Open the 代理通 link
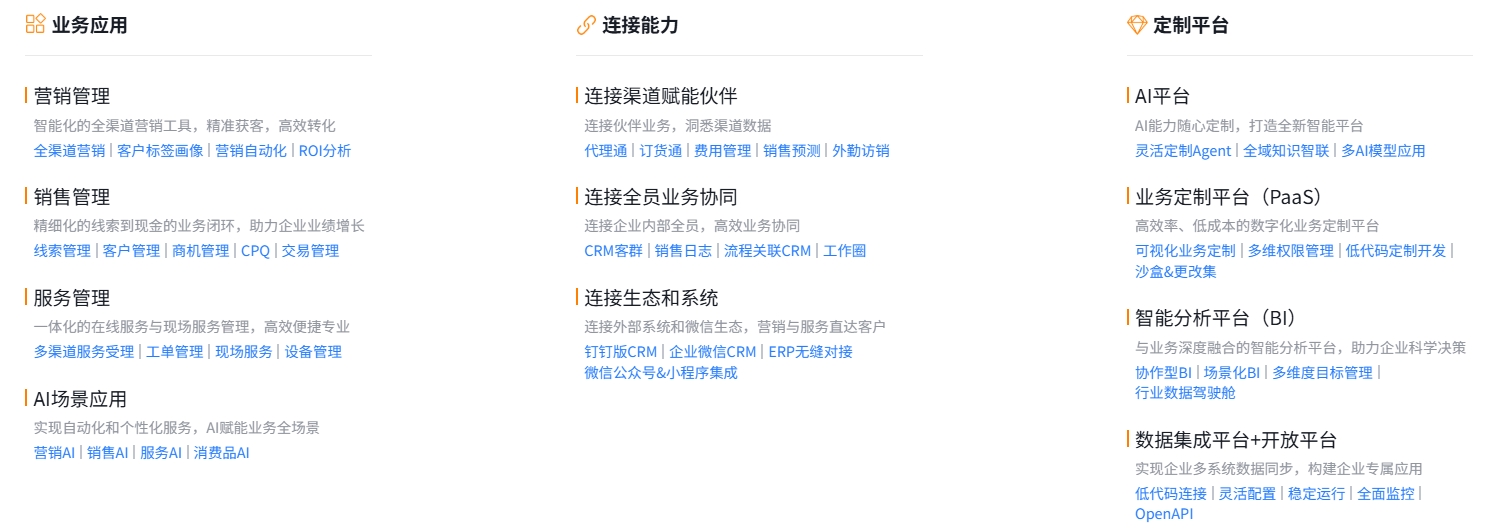This screenshot has height=529, width=1491. pyautogui.click(x=605, y=151)
